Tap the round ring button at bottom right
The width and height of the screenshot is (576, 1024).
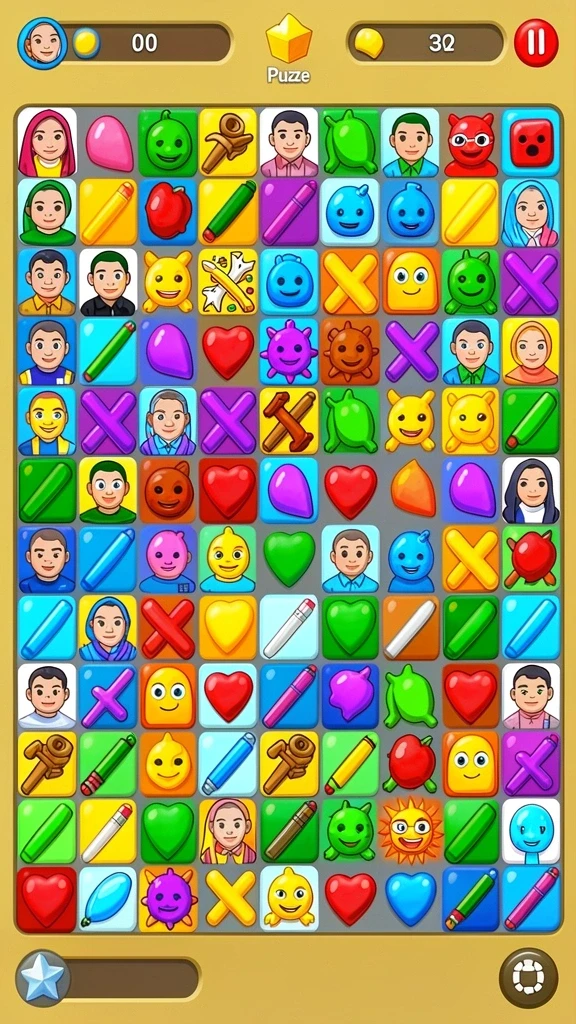point(528,978)
